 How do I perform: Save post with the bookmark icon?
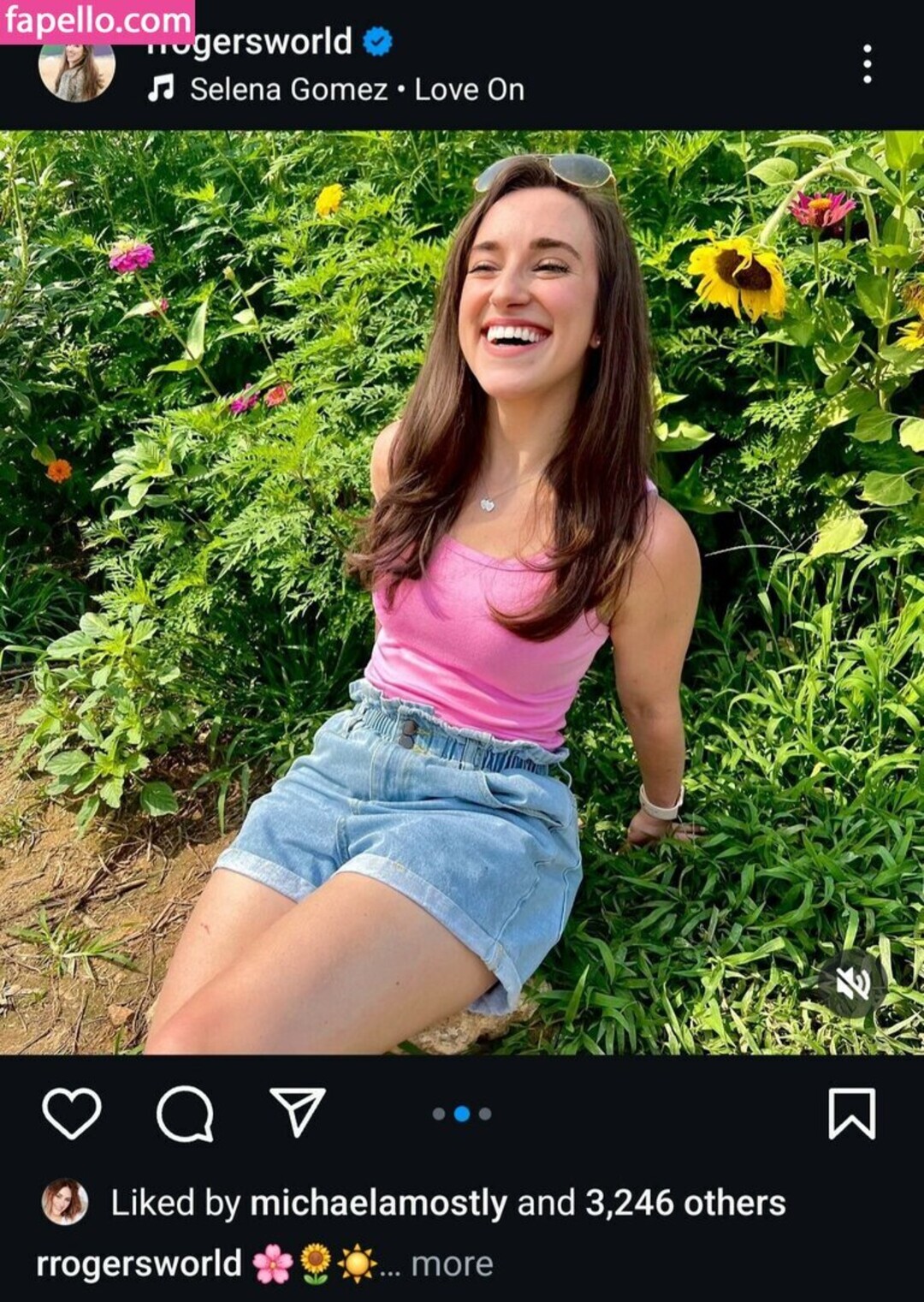[x=851, y=1113]
